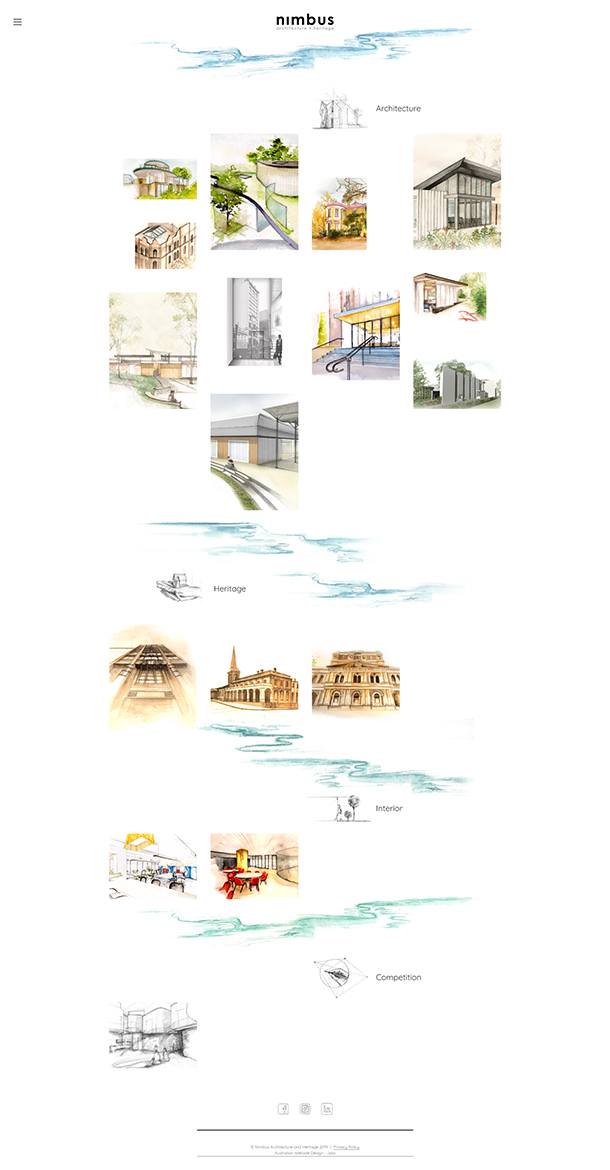610x1170 pixels.
Task: Open the Heritage section link
Action: tap(229, 589)
